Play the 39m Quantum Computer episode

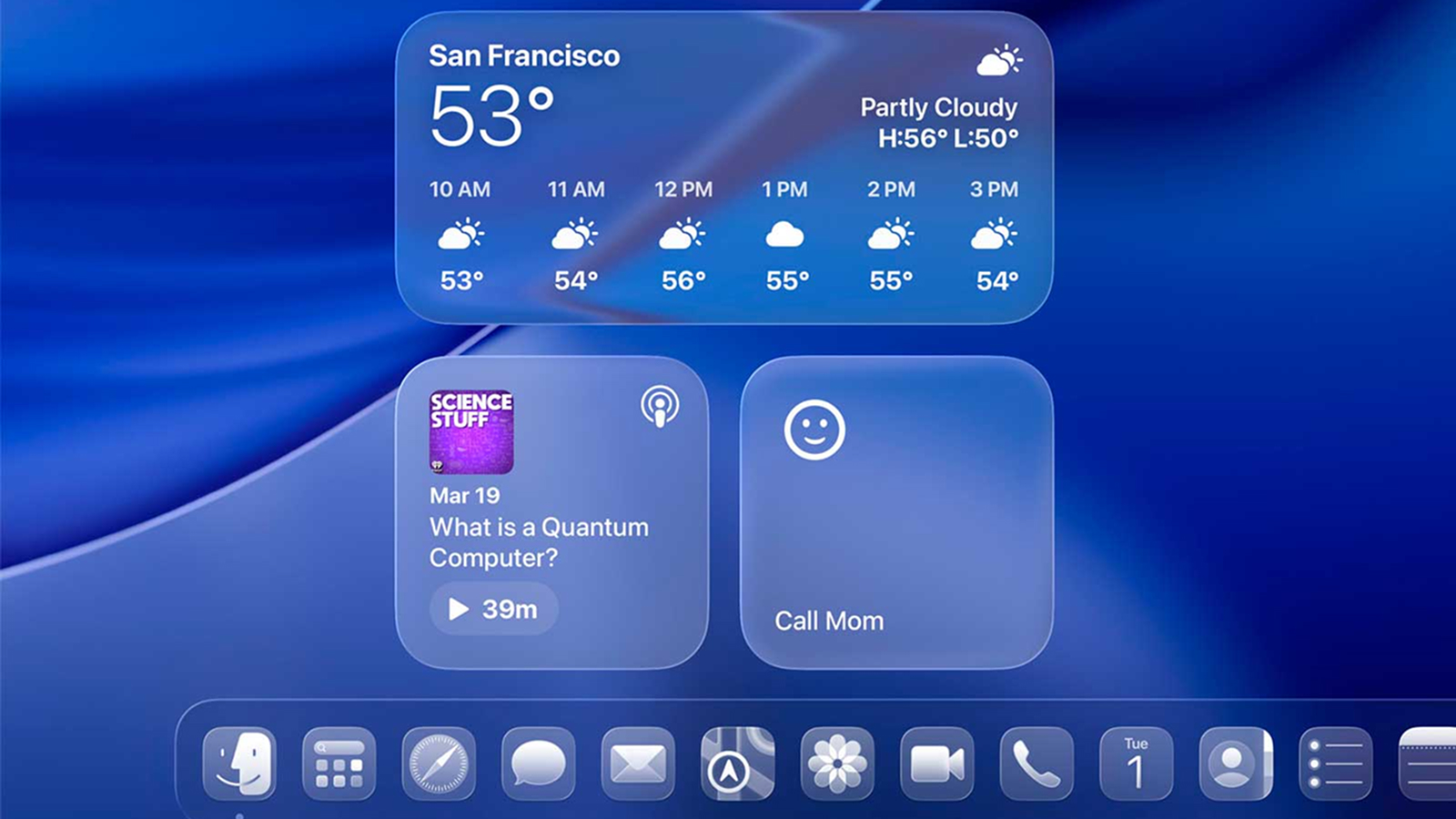pyautogui.click(x=494, y=609)
